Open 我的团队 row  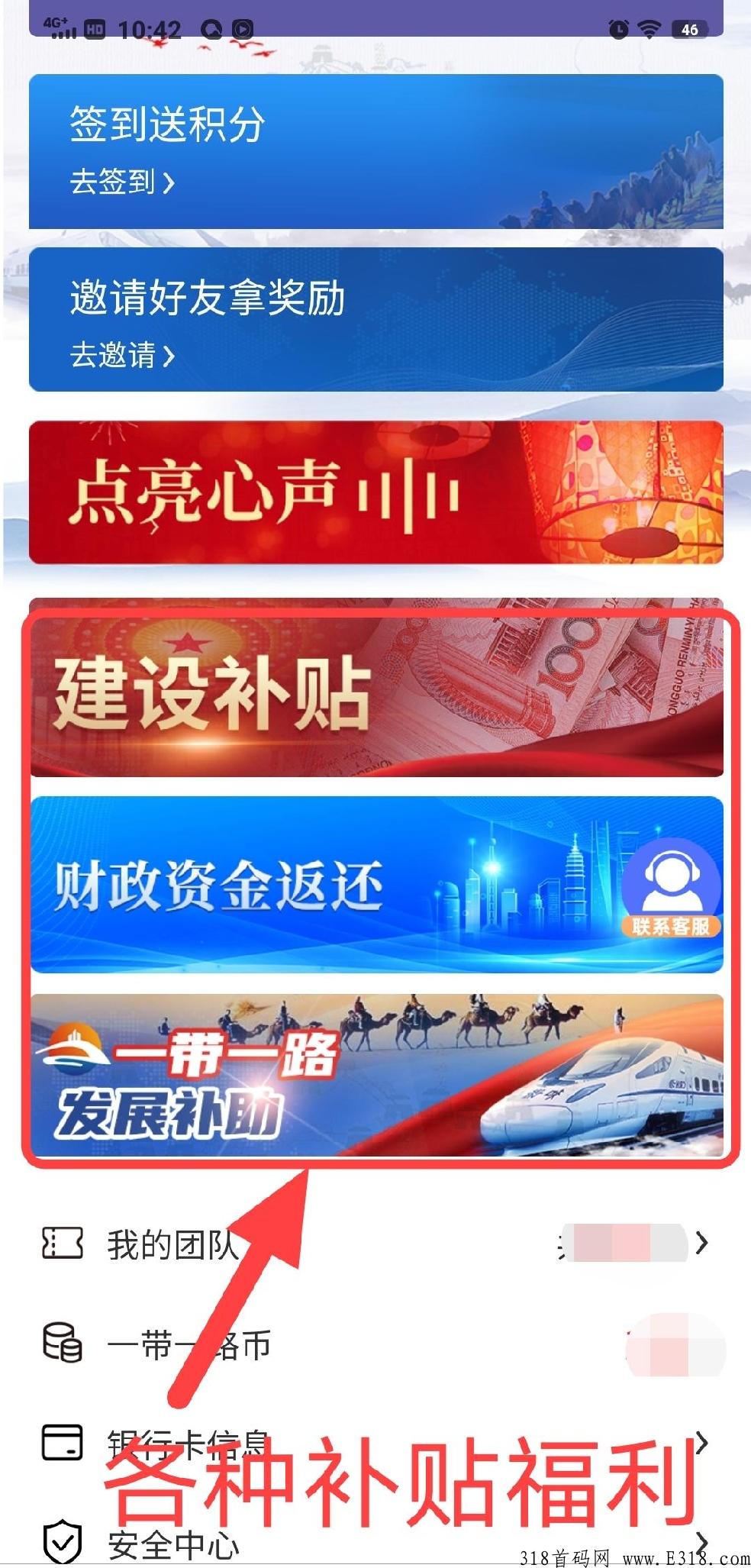point(375,1244)
